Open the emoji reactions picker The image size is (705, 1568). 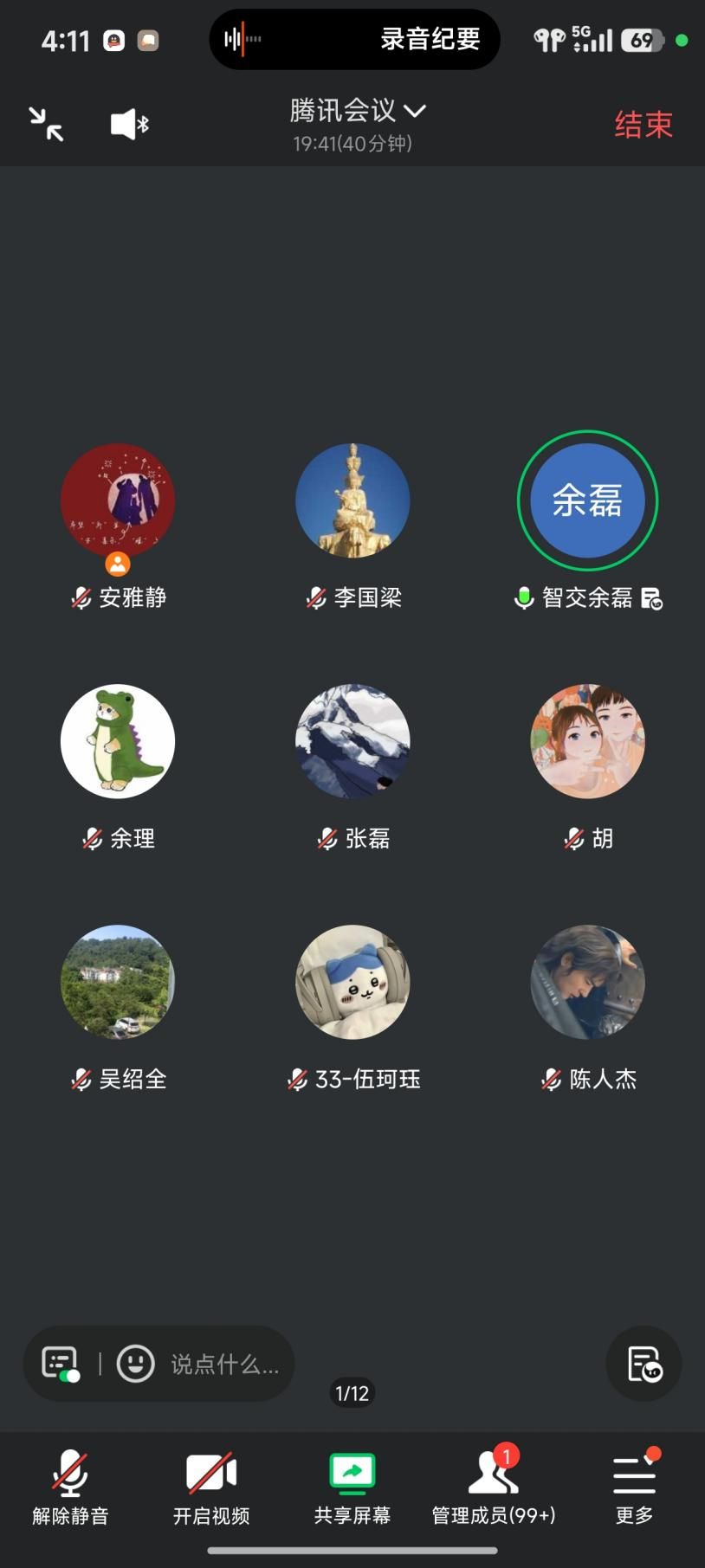coord(136,1364)
